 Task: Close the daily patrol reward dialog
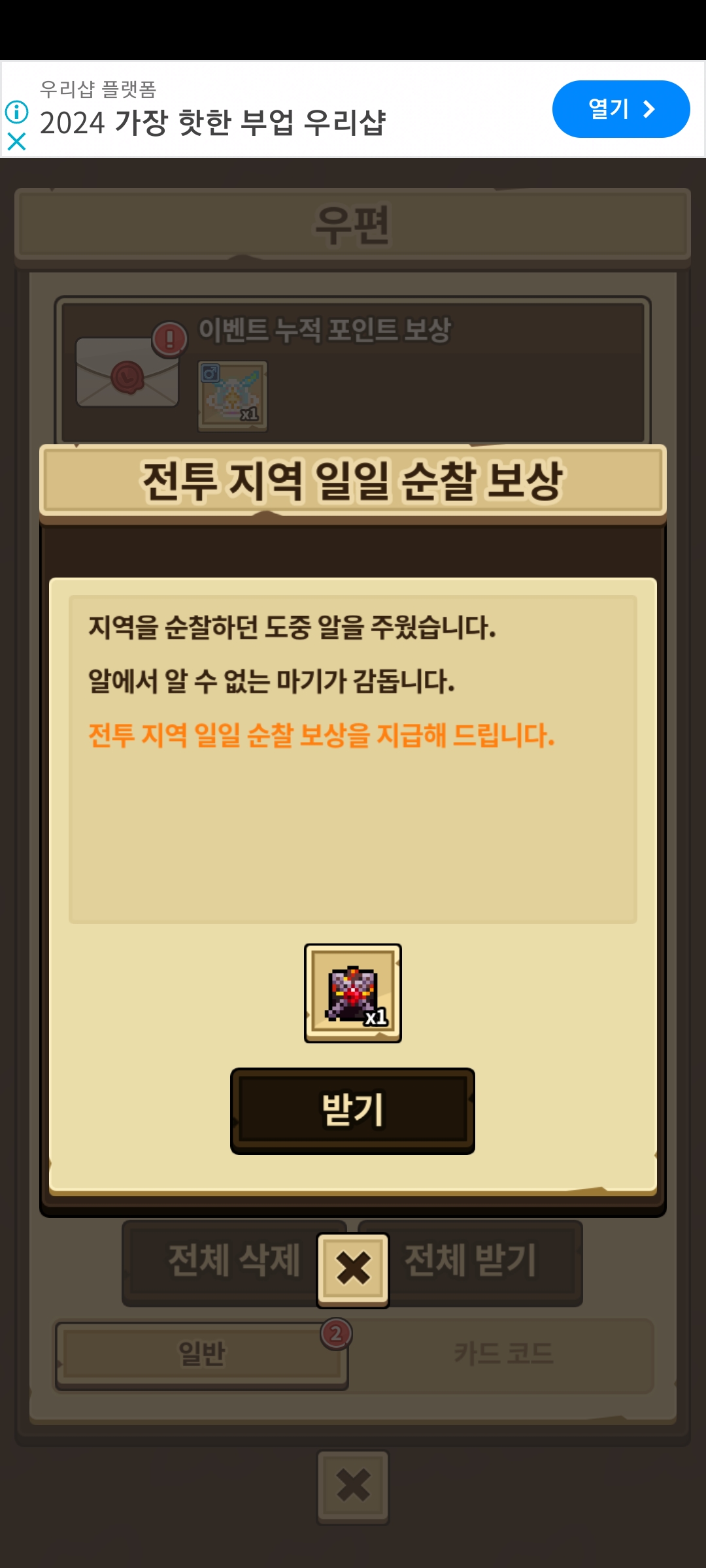353,1270
